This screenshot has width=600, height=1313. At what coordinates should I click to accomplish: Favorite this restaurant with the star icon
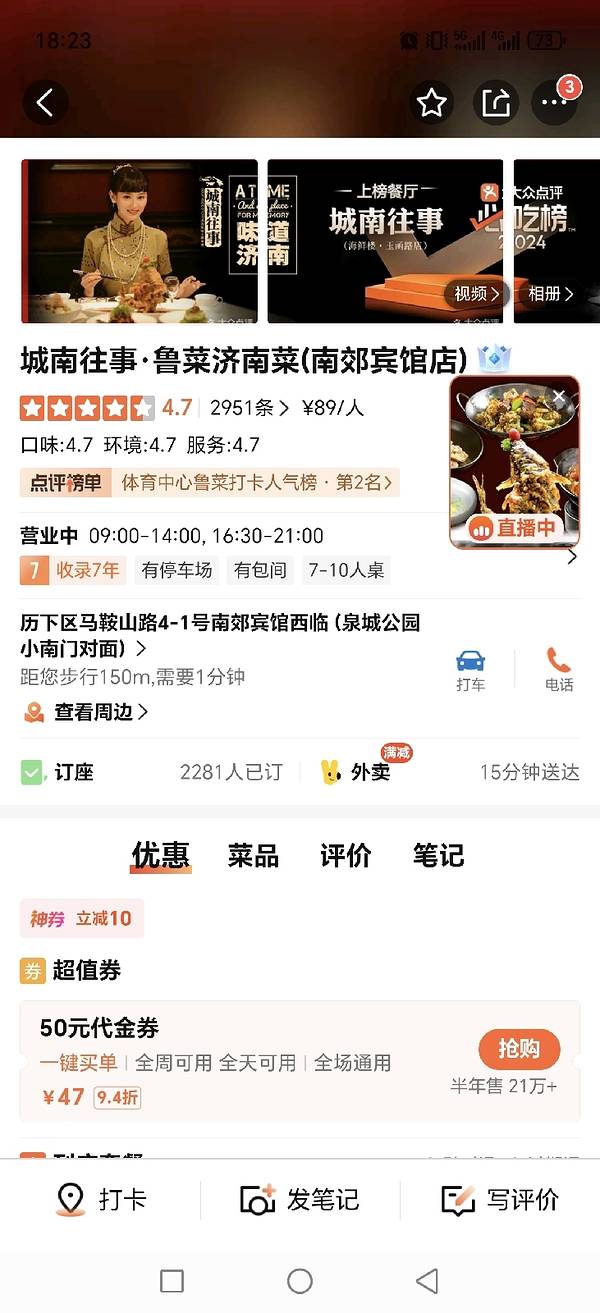[431, 102]
